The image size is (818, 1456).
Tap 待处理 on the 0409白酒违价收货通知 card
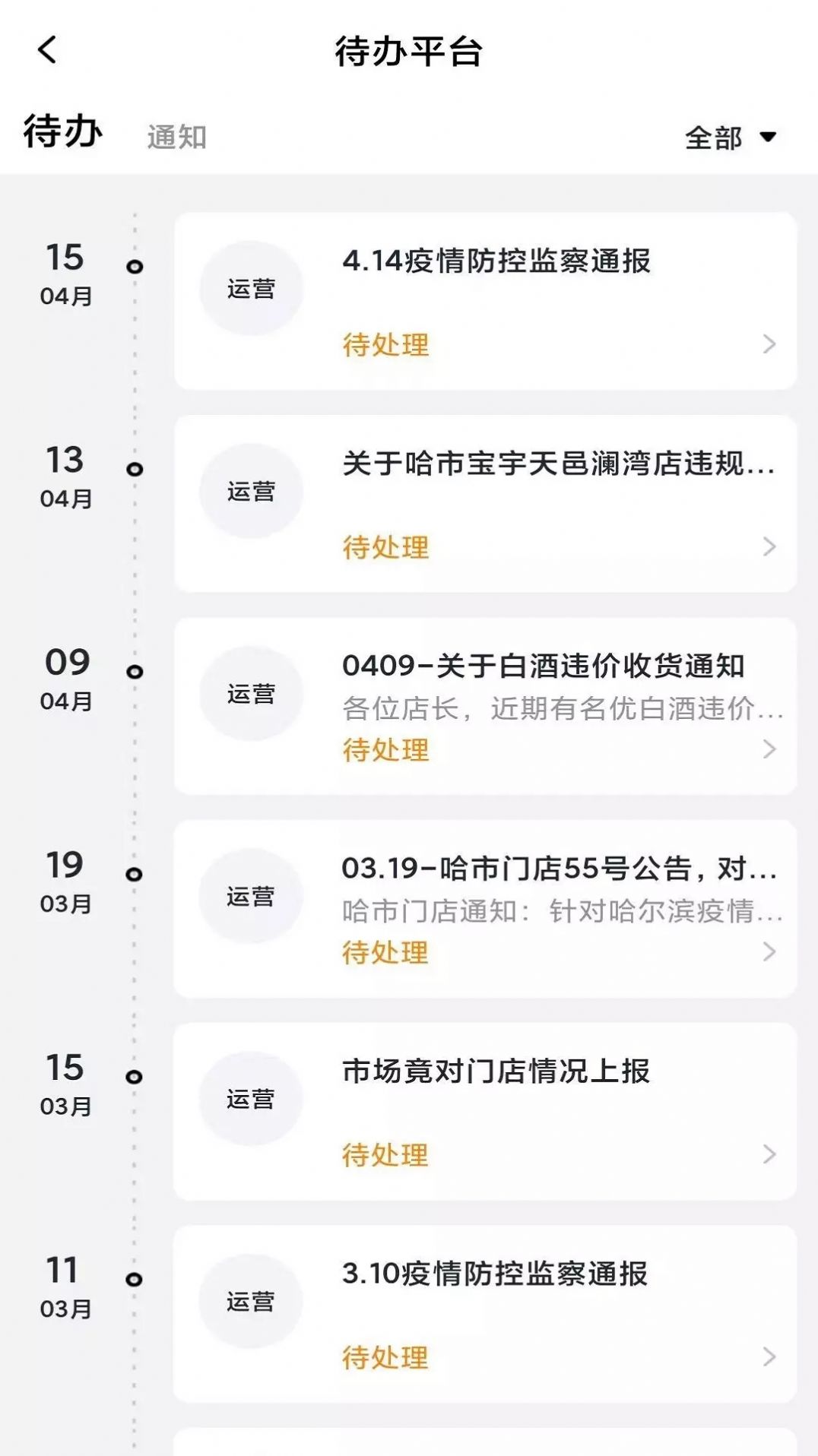pos(386,749)
